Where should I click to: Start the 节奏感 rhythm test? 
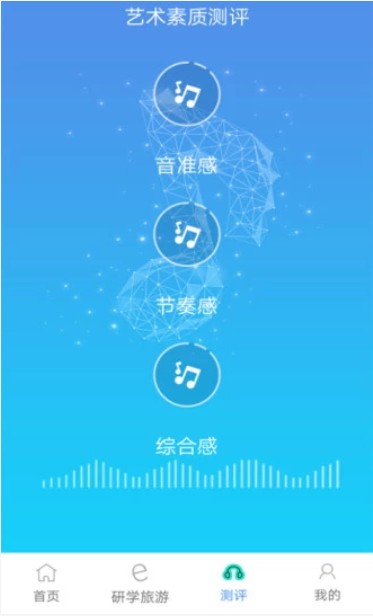[x=187, y=235]
